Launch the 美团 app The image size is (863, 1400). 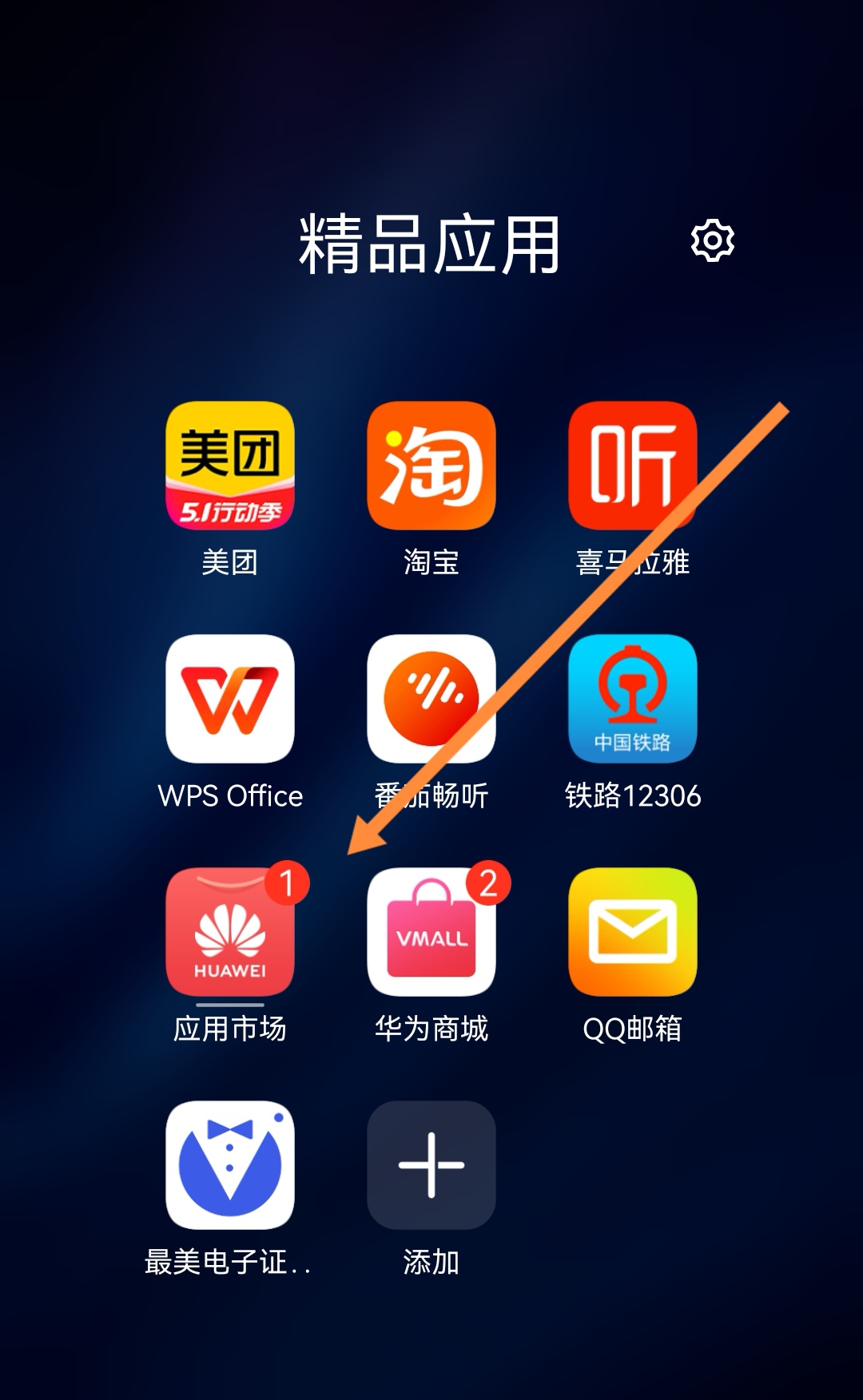click(230, 466)
